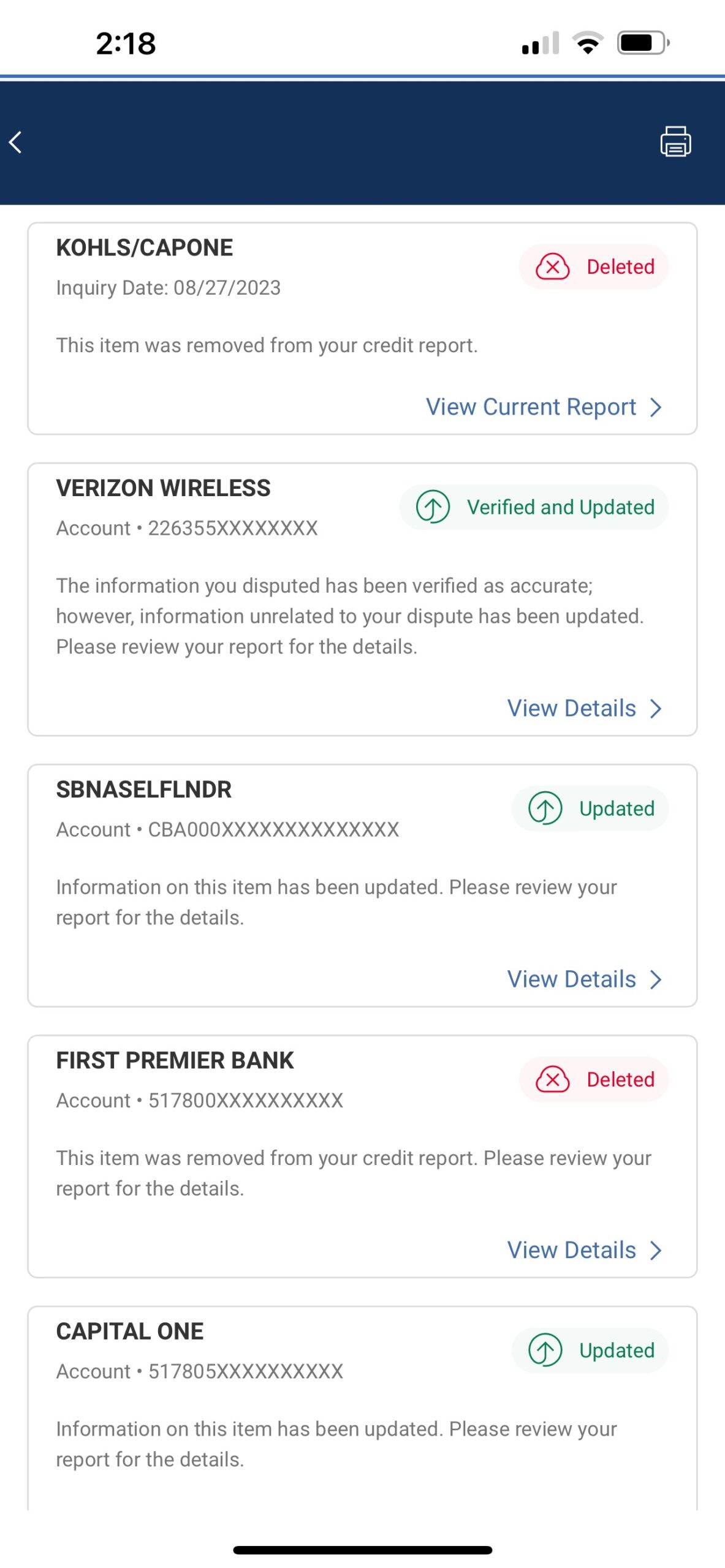View details for First Premier Bank

point(584,1250)
